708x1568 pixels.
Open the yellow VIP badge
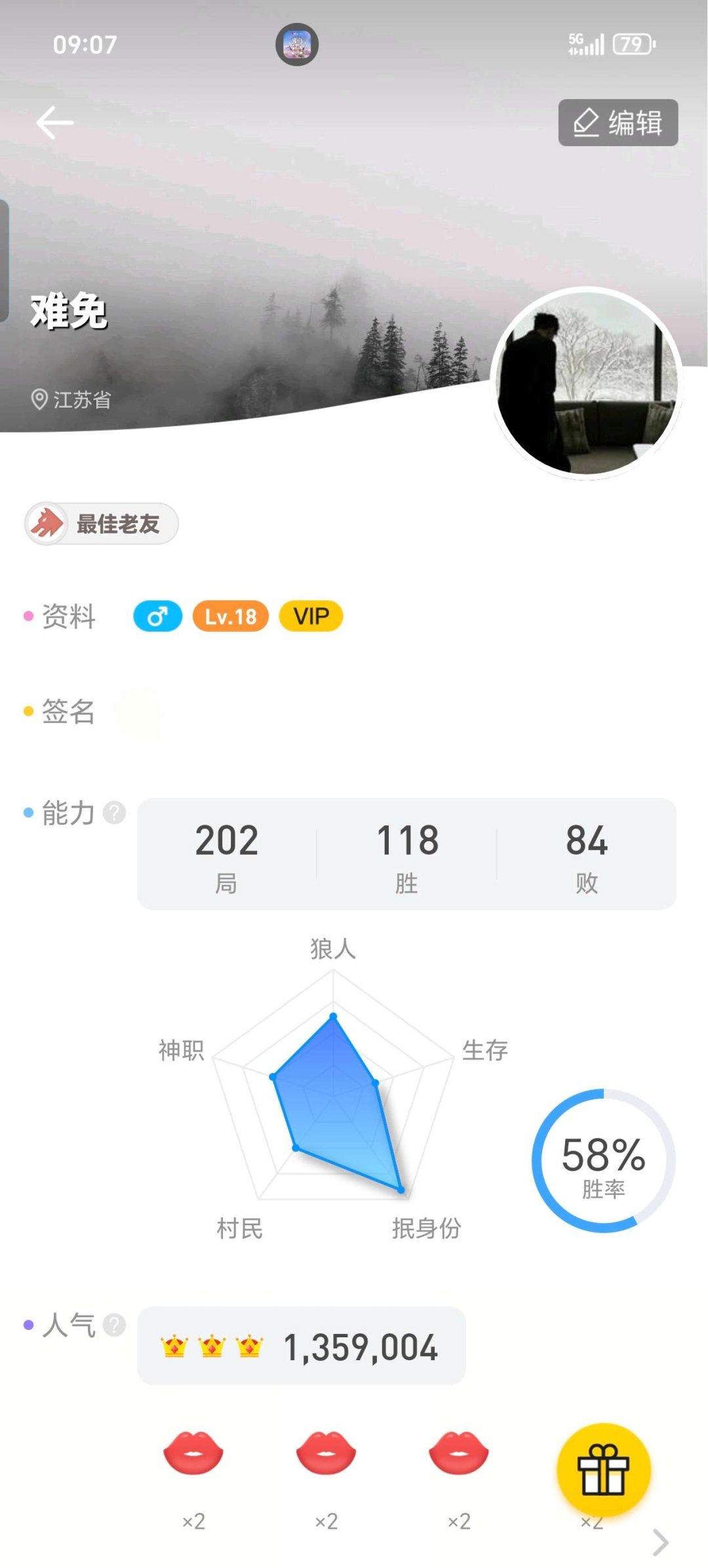[311, 617]
